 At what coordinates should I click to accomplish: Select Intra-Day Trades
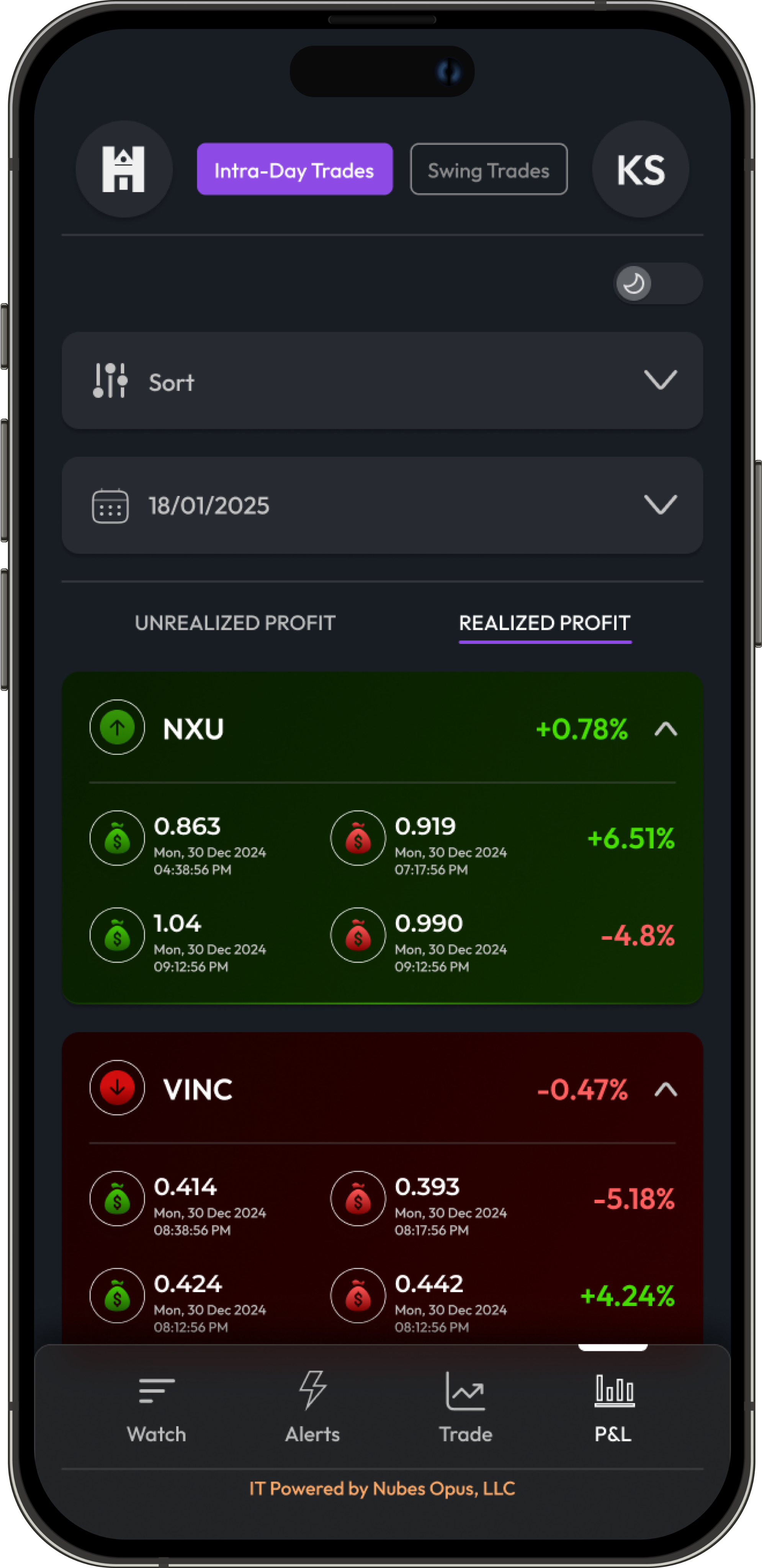[x=294, y=169]
